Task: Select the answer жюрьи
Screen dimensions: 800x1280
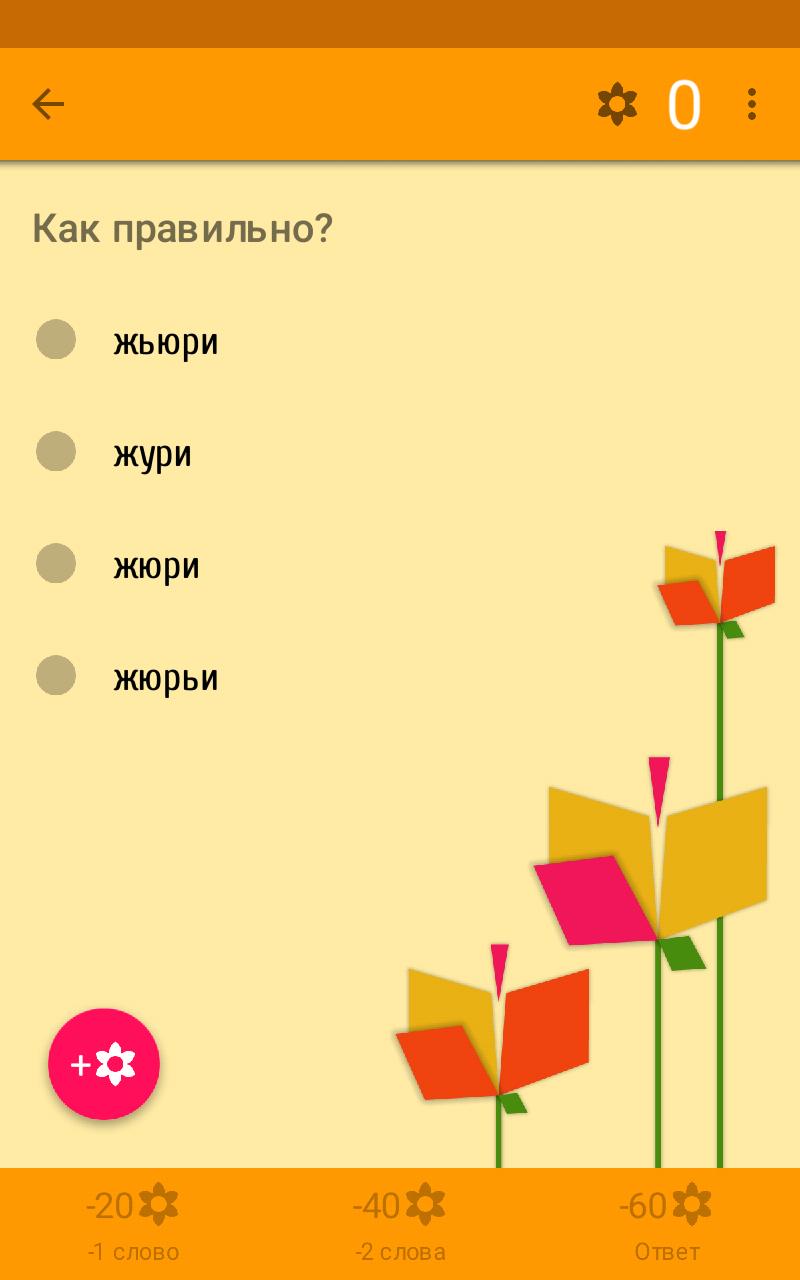Action: (x=55, y=676)
